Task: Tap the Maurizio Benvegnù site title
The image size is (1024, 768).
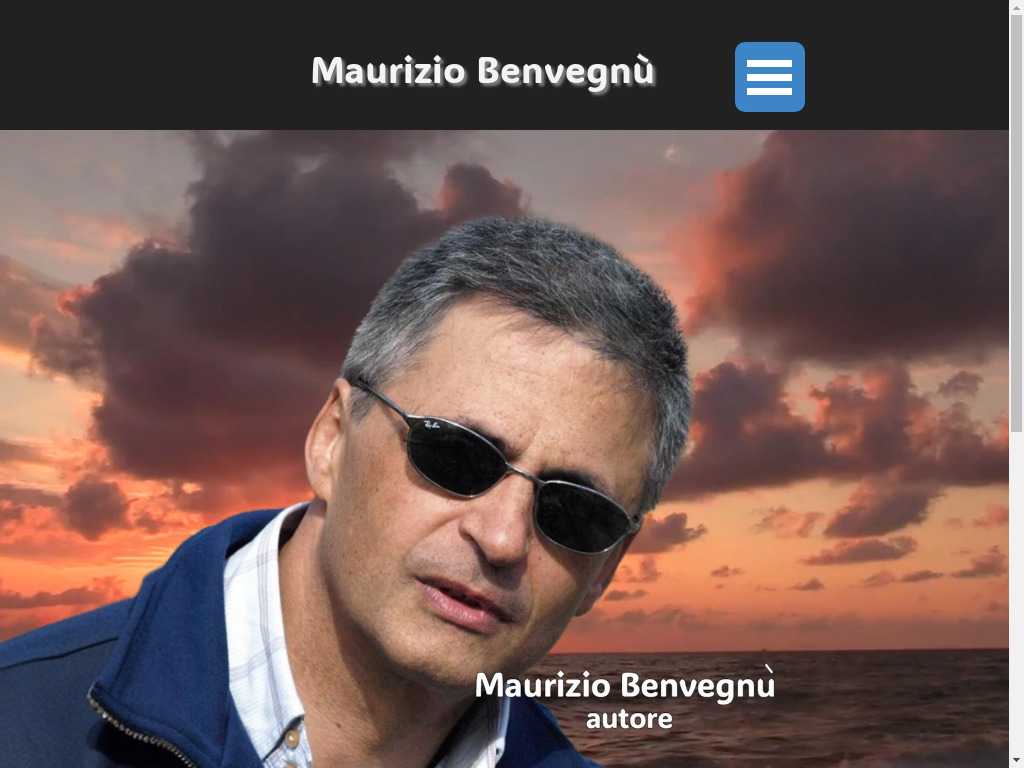Action: (483, 71)
